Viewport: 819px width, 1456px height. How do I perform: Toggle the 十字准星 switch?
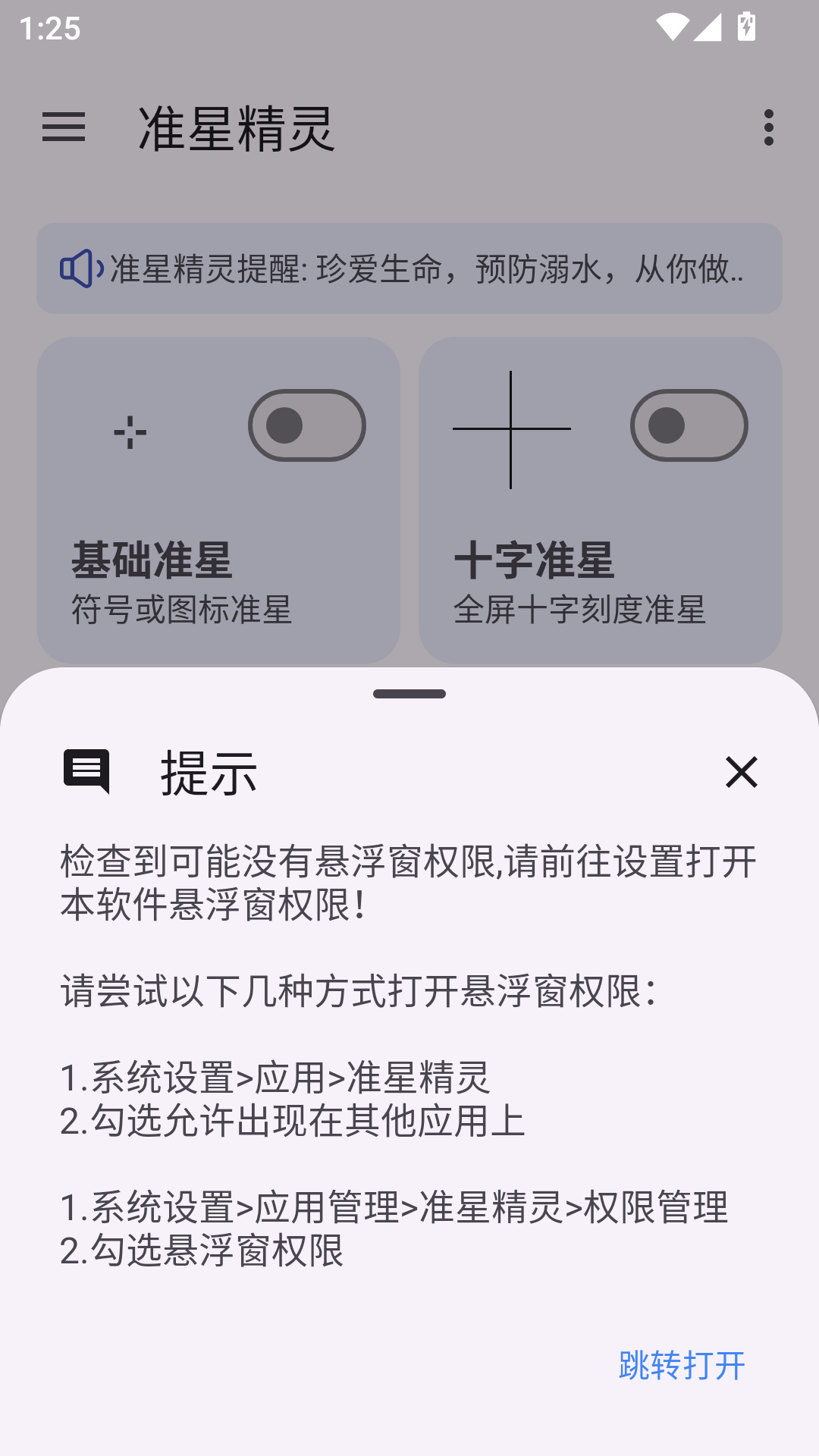pos(689,425)
